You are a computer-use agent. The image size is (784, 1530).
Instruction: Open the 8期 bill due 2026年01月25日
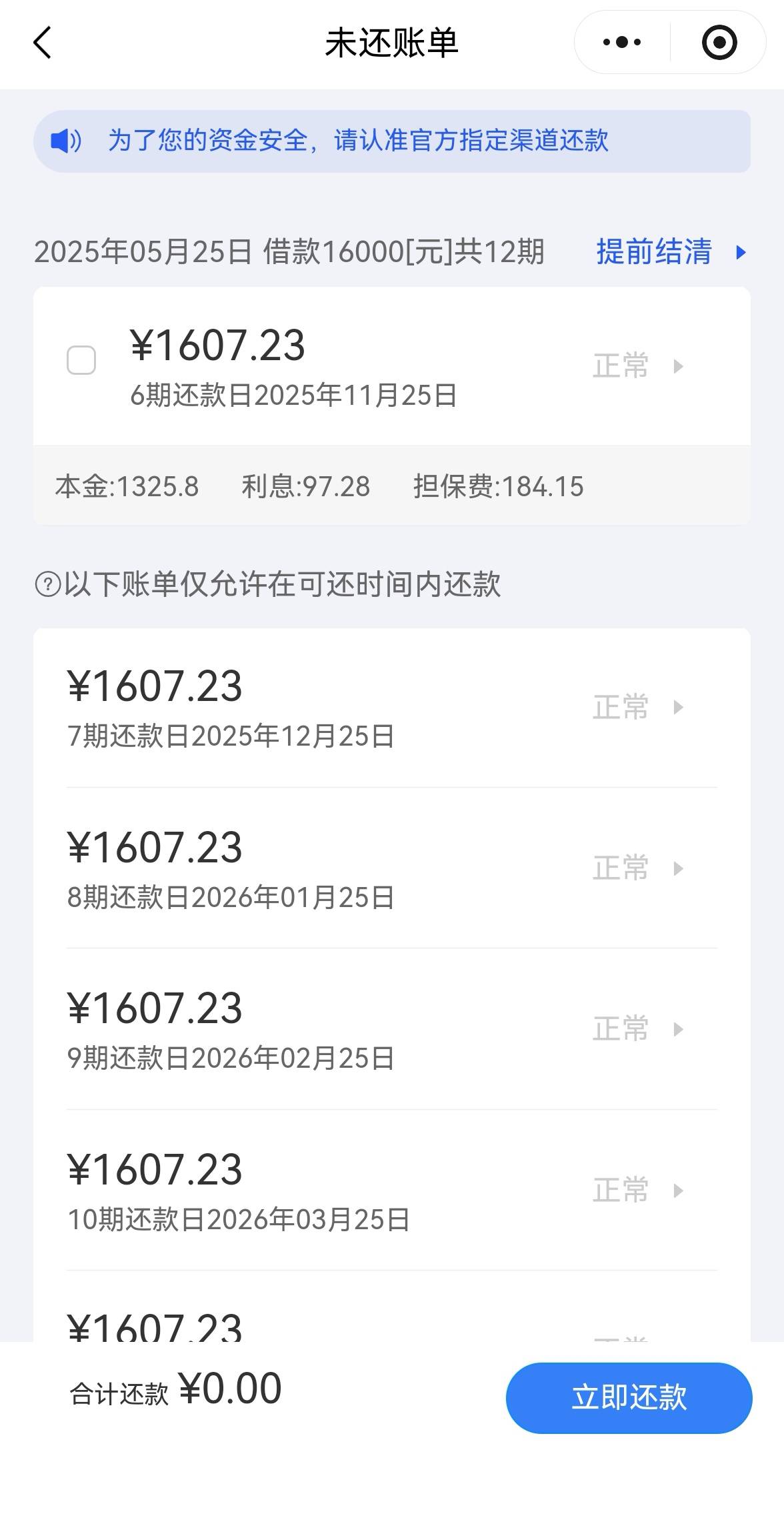point(392,868)
